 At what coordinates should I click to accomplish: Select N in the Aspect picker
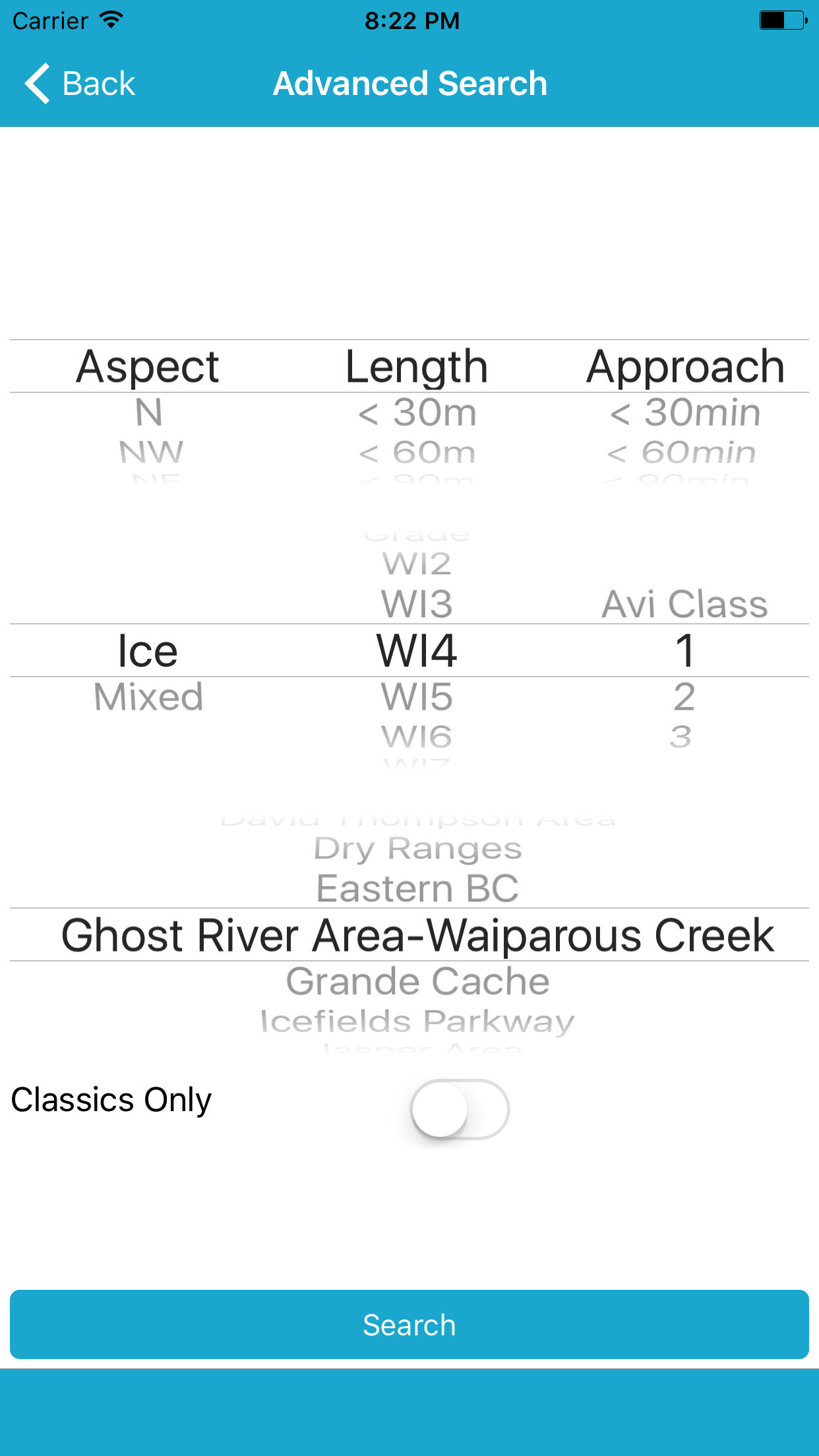(x=148, y=413)
